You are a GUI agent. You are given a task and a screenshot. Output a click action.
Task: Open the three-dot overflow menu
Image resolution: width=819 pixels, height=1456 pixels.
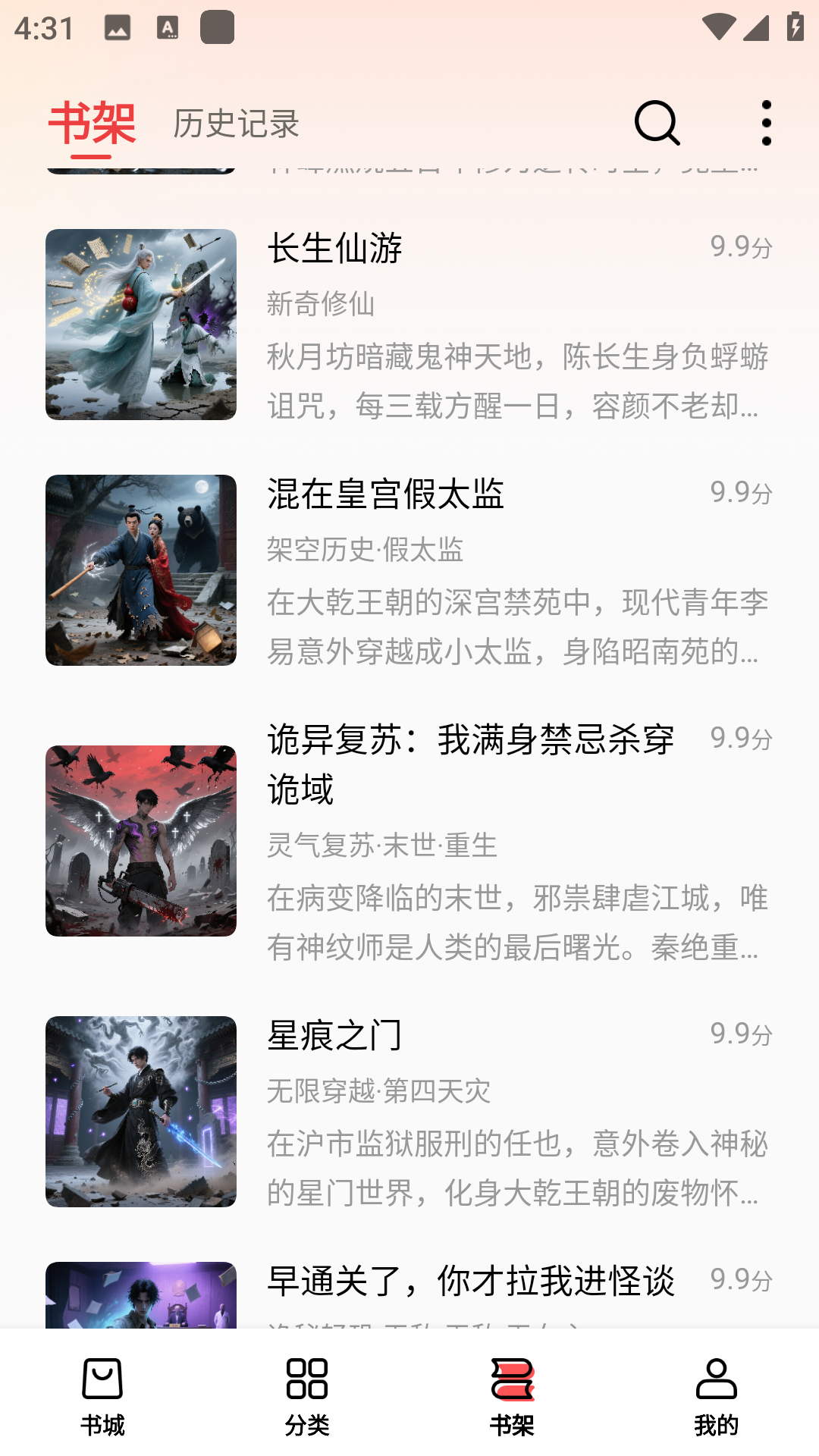[766, 124]
